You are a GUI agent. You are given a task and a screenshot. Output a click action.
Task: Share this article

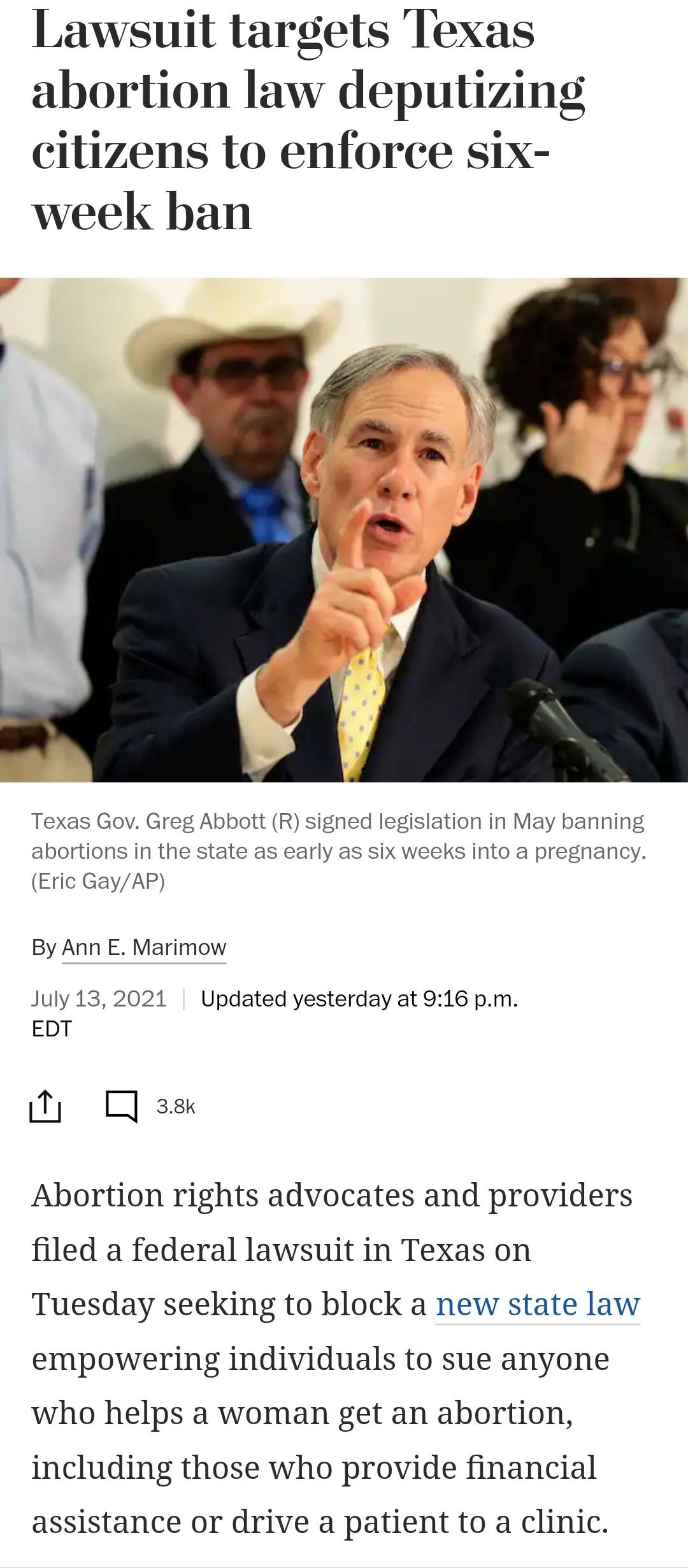(x=45, y=1106)
